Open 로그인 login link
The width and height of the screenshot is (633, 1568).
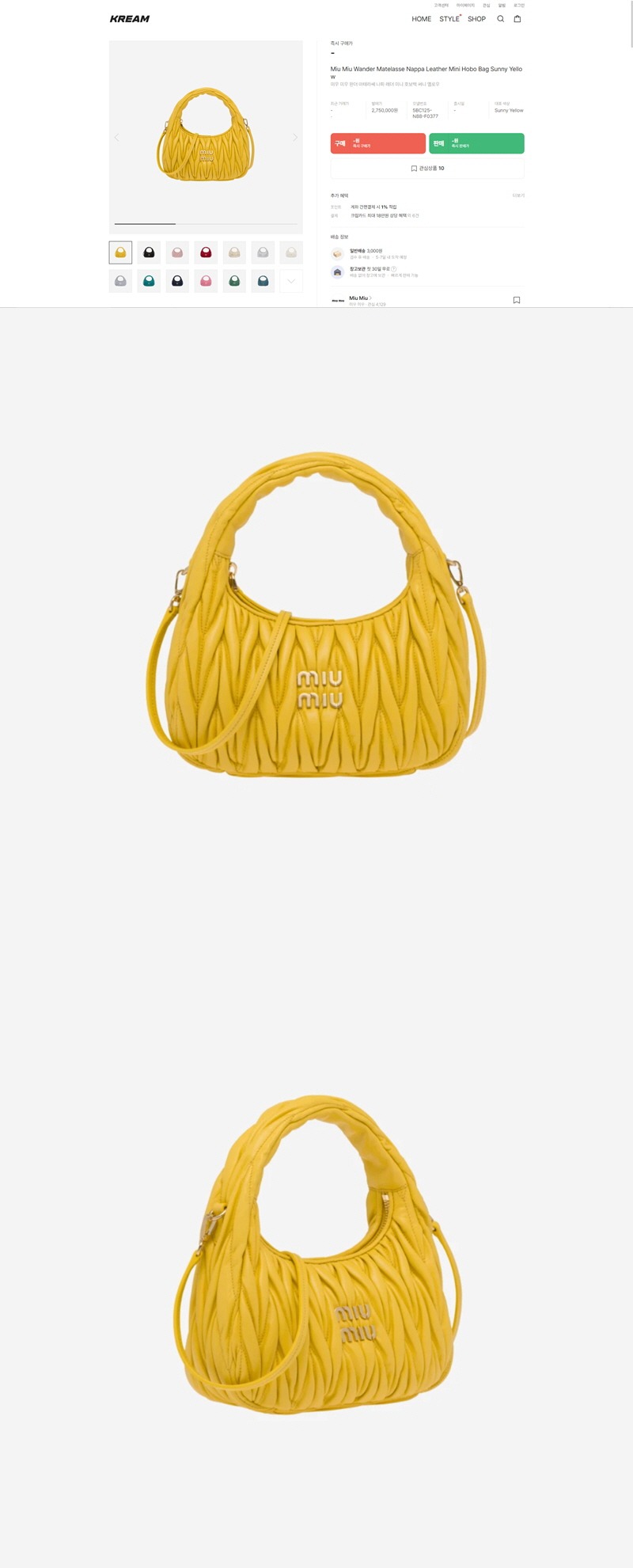click(x=519, y=6)
